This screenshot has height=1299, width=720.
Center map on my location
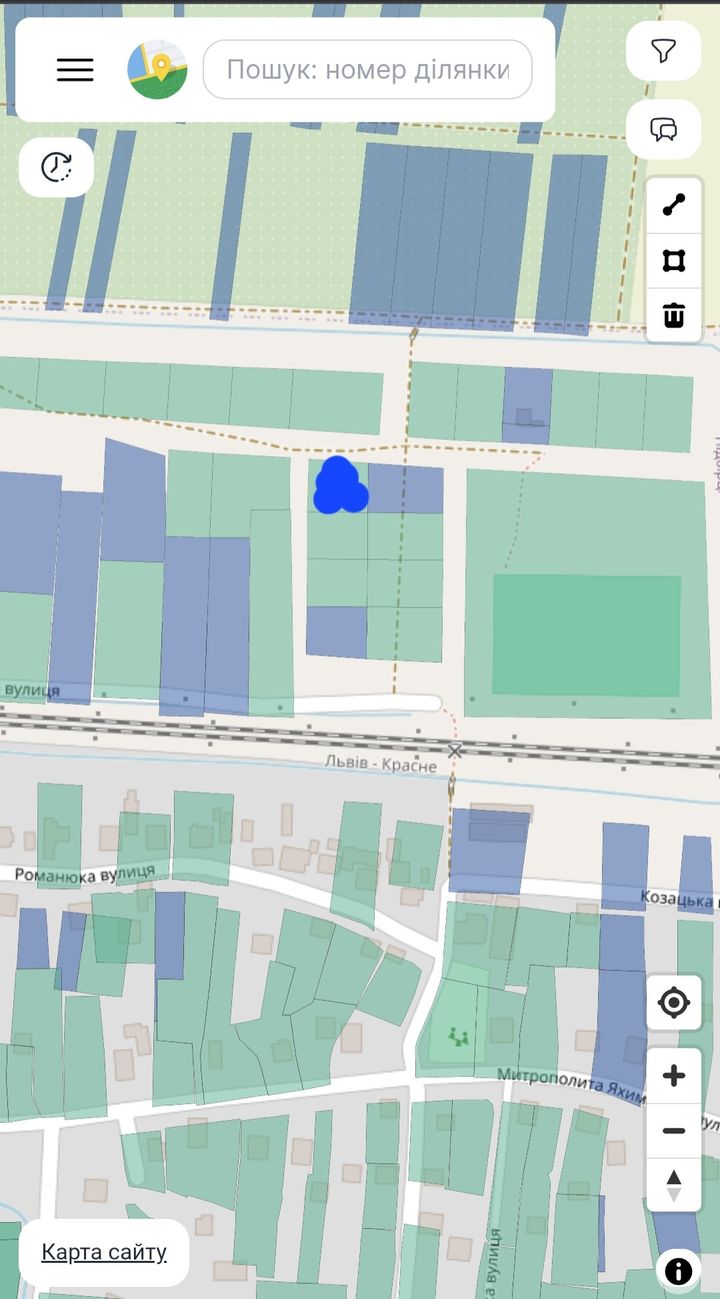(x=674, y=1002)
